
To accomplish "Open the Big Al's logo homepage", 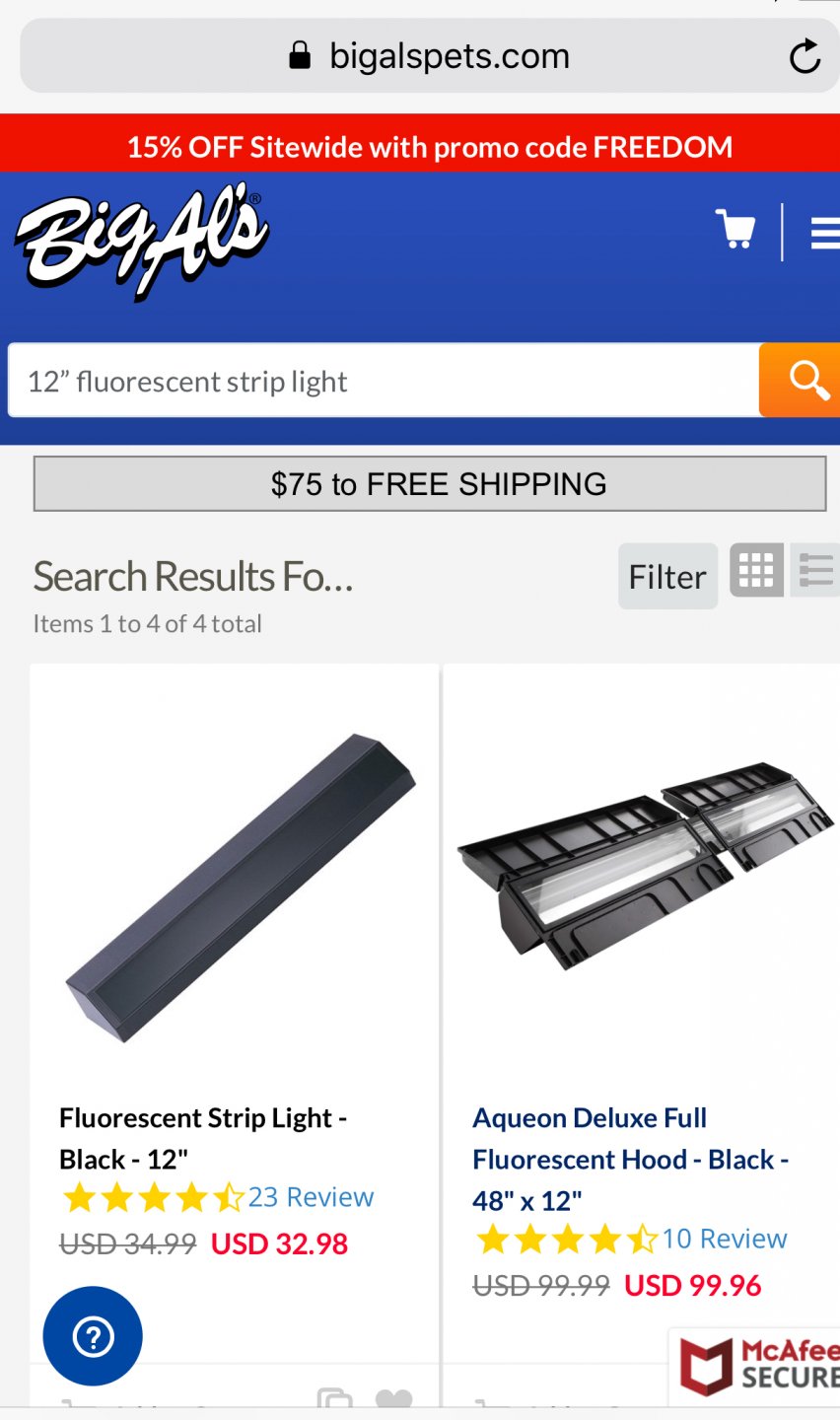I will [142, 240].
